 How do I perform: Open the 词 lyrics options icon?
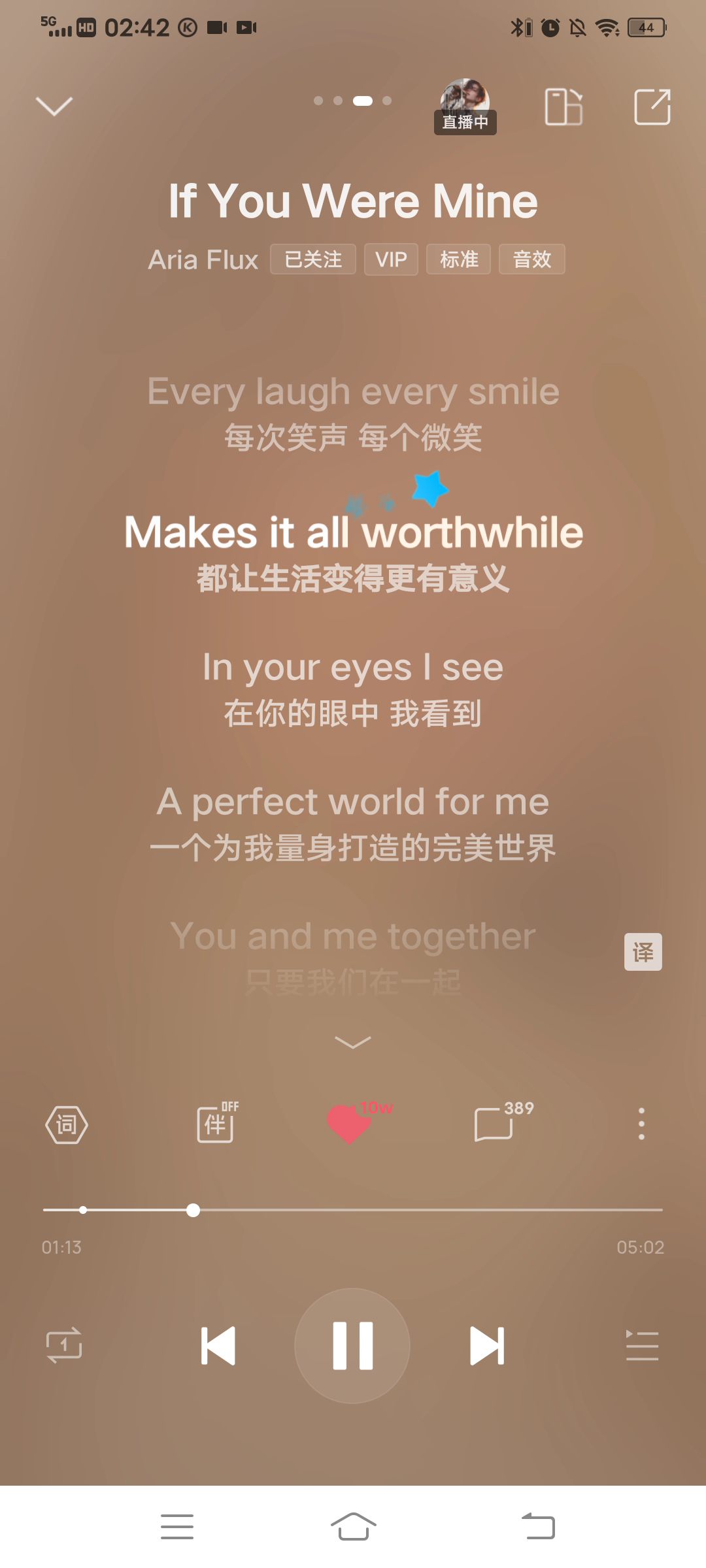[x=67, y=1124]
